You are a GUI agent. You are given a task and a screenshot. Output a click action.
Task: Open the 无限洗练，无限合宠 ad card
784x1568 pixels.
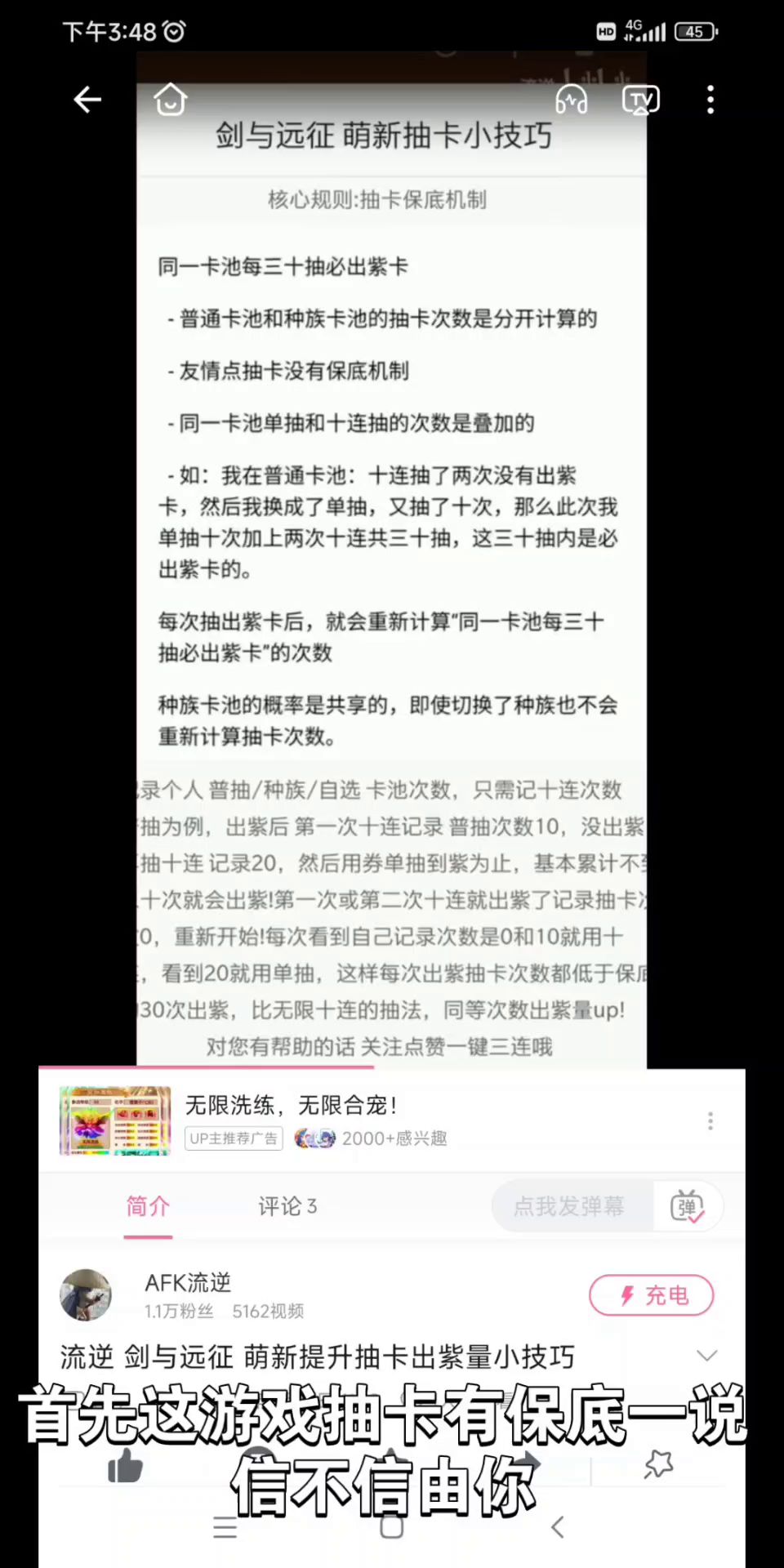(x=290, y=1120)
